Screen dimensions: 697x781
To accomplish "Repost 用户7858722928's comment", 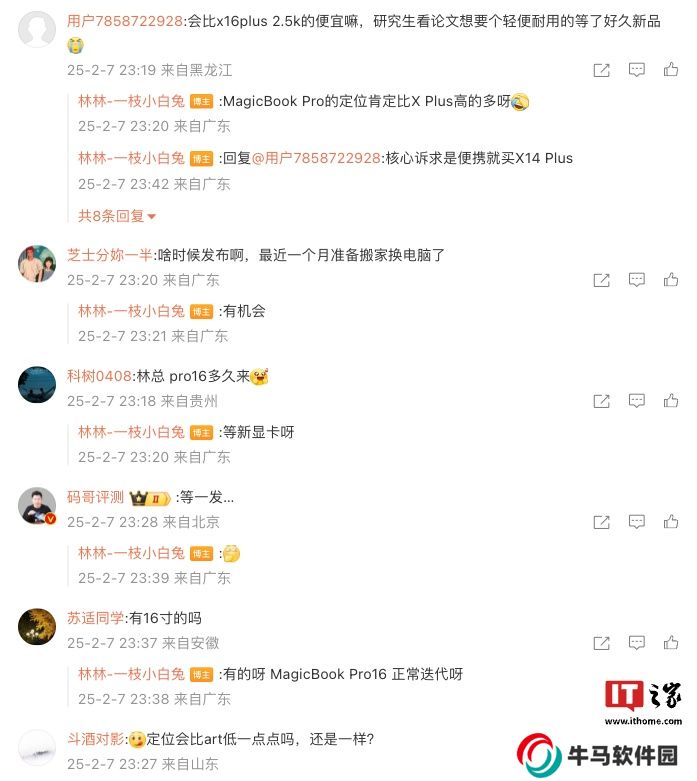I will pyautogui.click(x=601, y=70).
